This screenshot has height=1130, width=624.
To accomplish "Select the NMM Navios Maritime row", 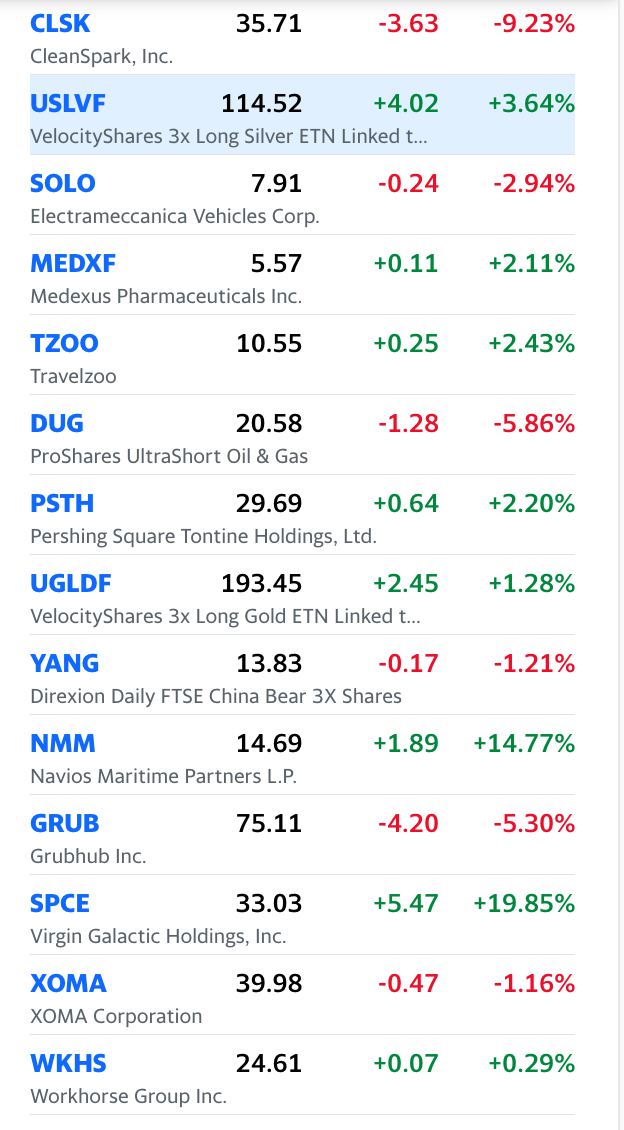I will (302, 755).
